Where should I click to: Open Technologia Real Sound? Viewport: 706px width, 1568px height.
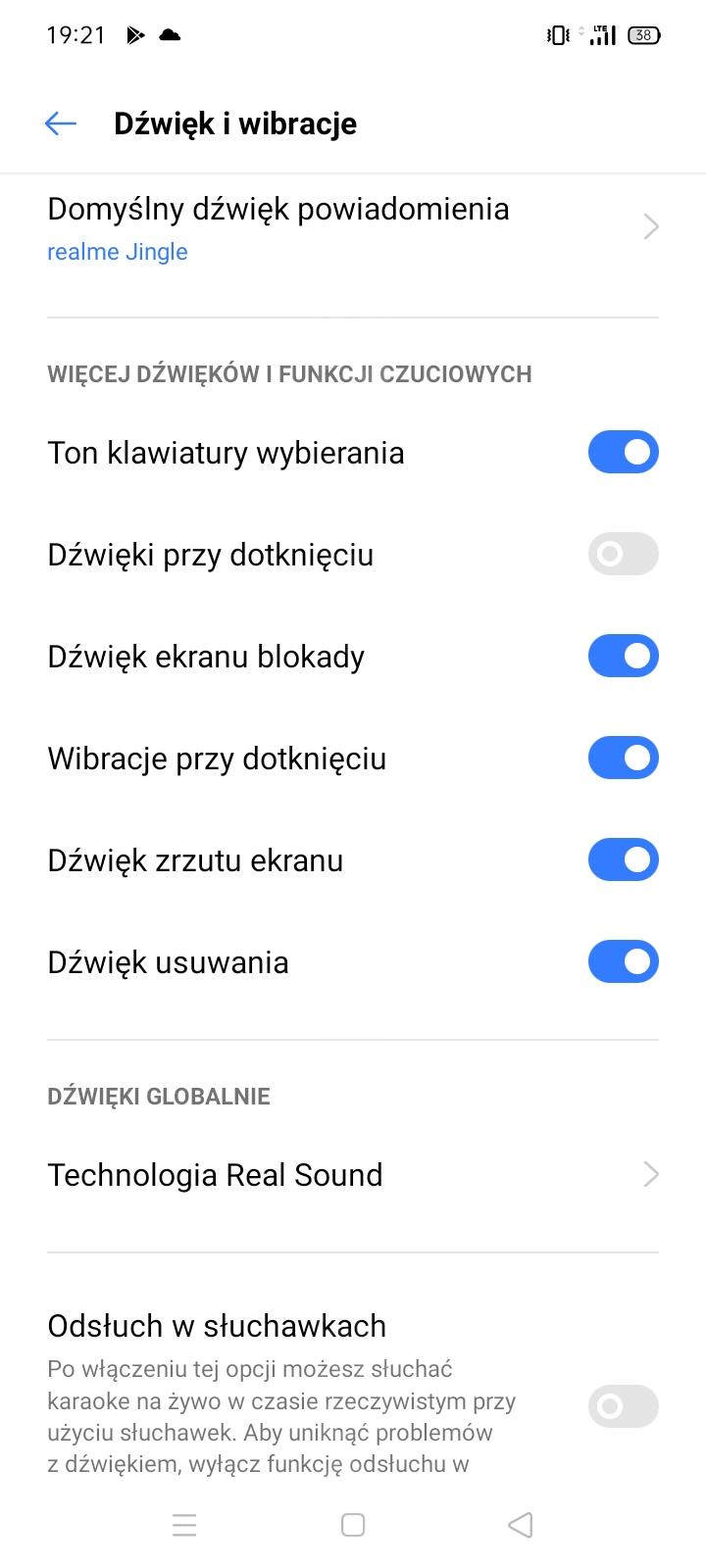[353, 1175]
